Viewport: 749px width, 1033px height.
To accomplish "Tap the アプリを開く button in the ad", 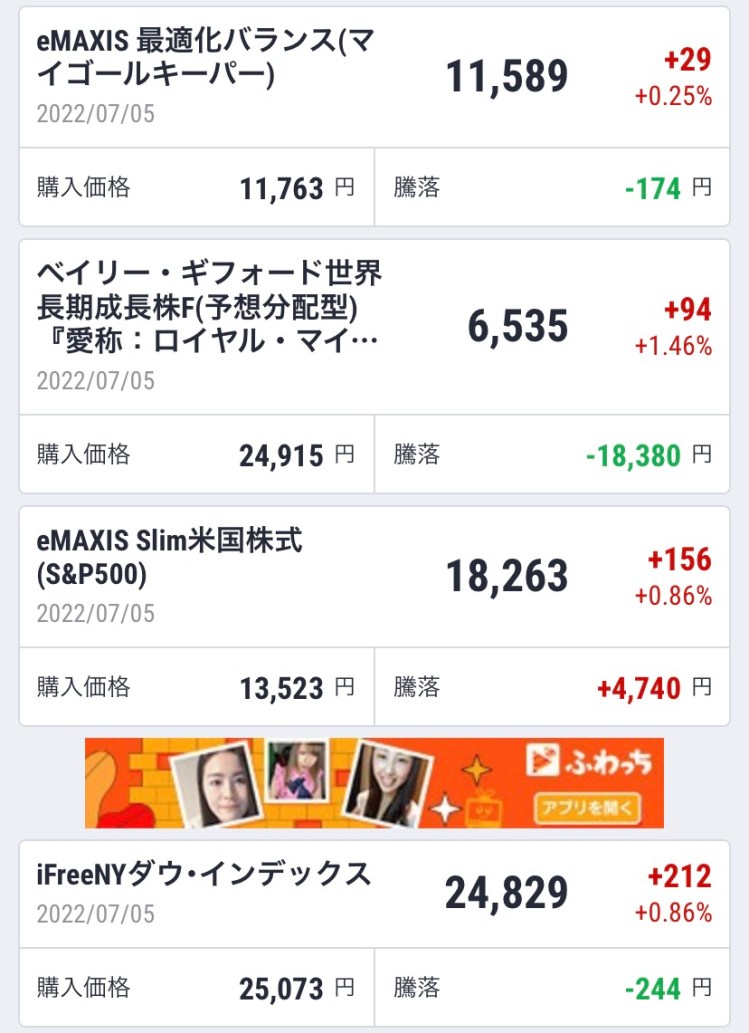I will pos(586,806).
